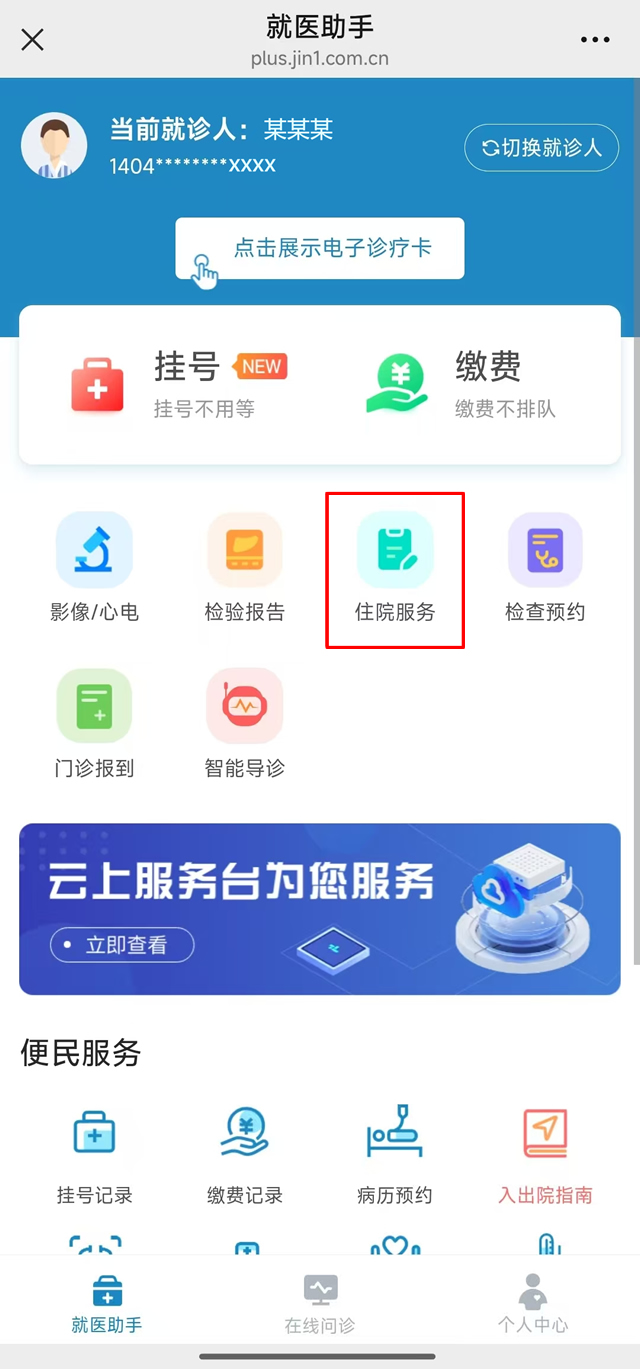Open 检查预约 appointment booking

[545, 566]
